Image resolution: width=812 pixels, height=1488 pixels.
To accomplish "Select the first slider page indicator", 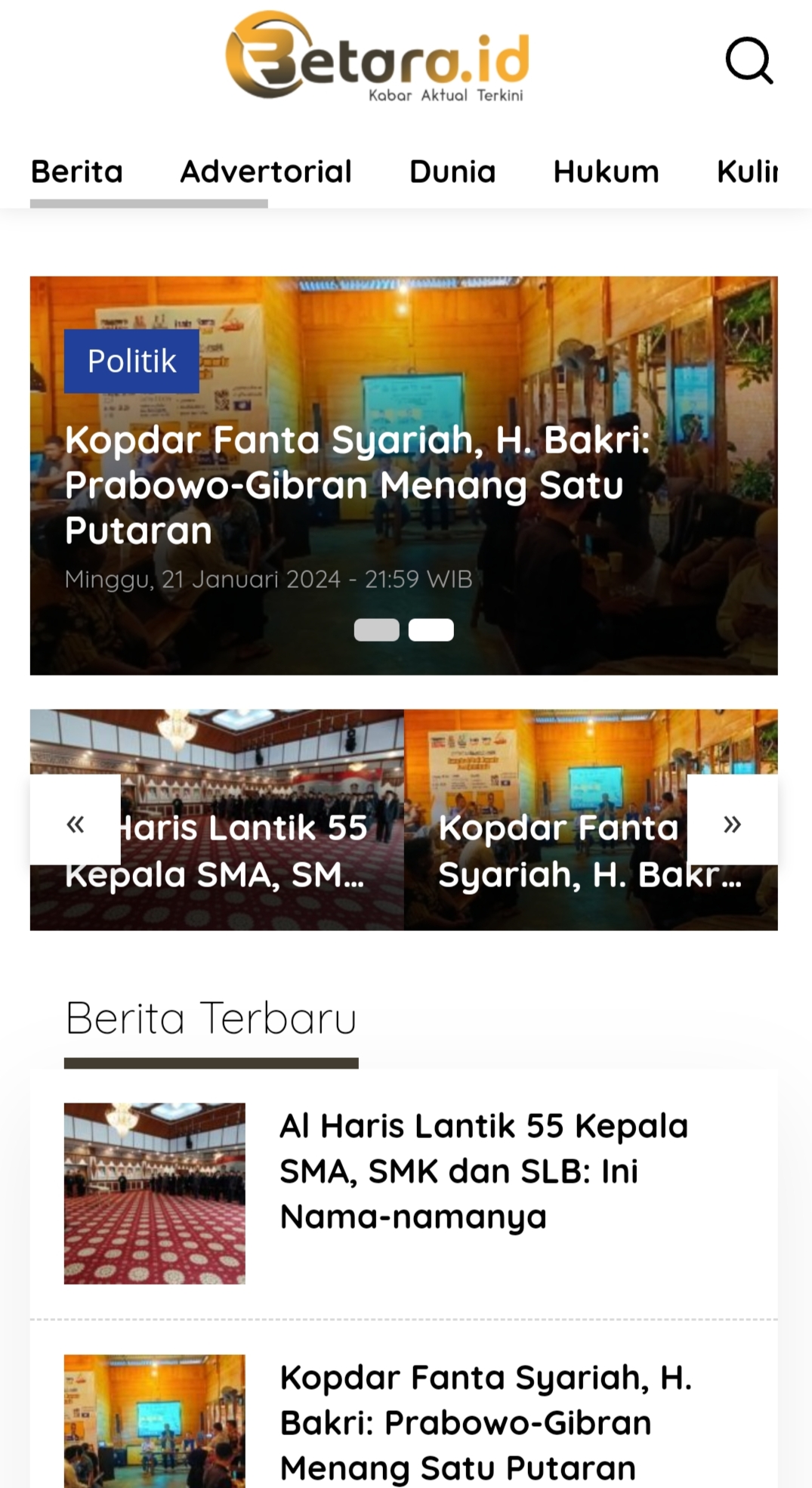I will pyautogui.click(x=377, y=630).
